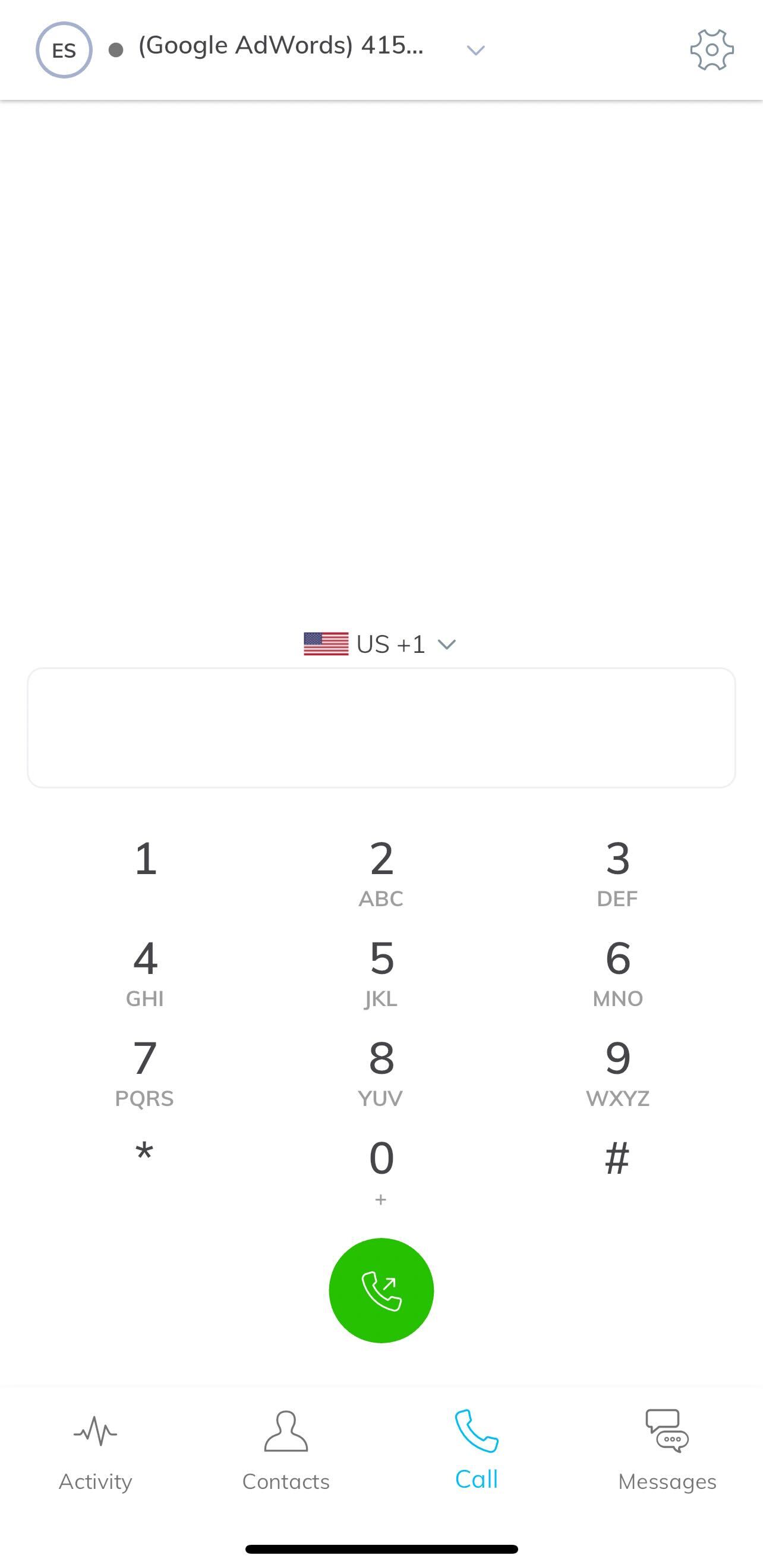The height and width of the screenshot is (1568, 763).
Task: Enter the asterisk key
Action: [x=144, y=1157]
